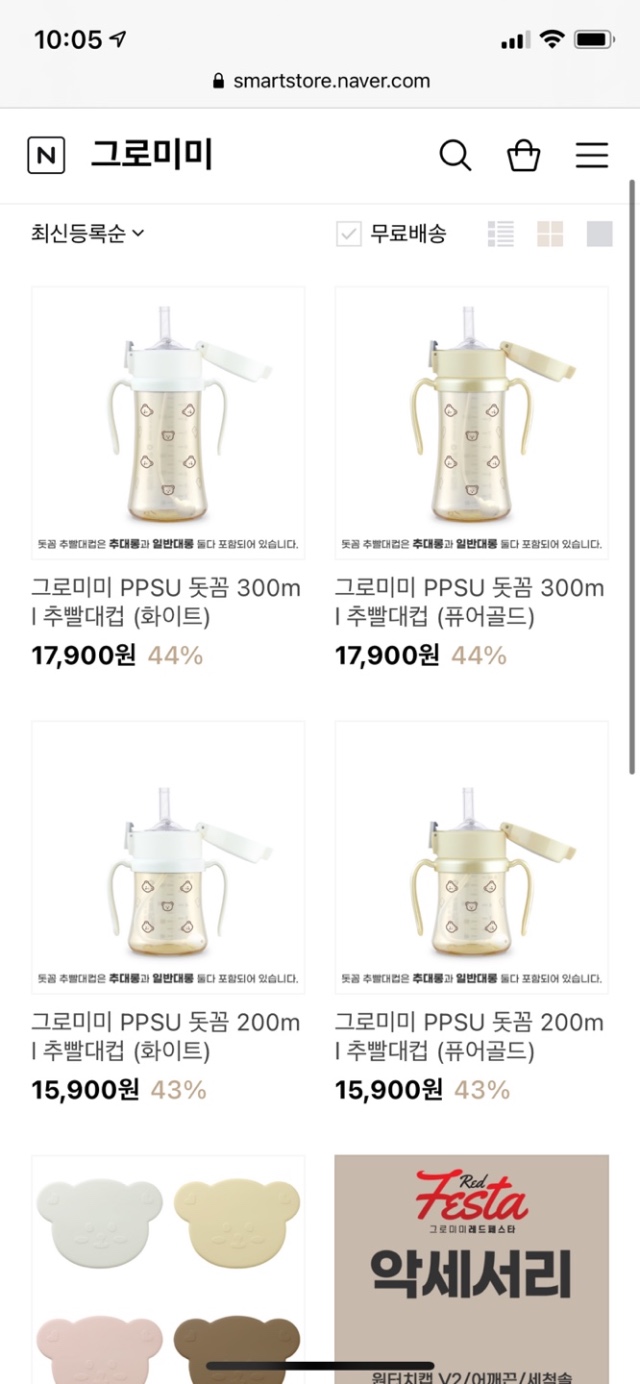Expand the 최신등록순 sort dropdown
This screenshot has width=640, height=1384.
tap(88, 233)
